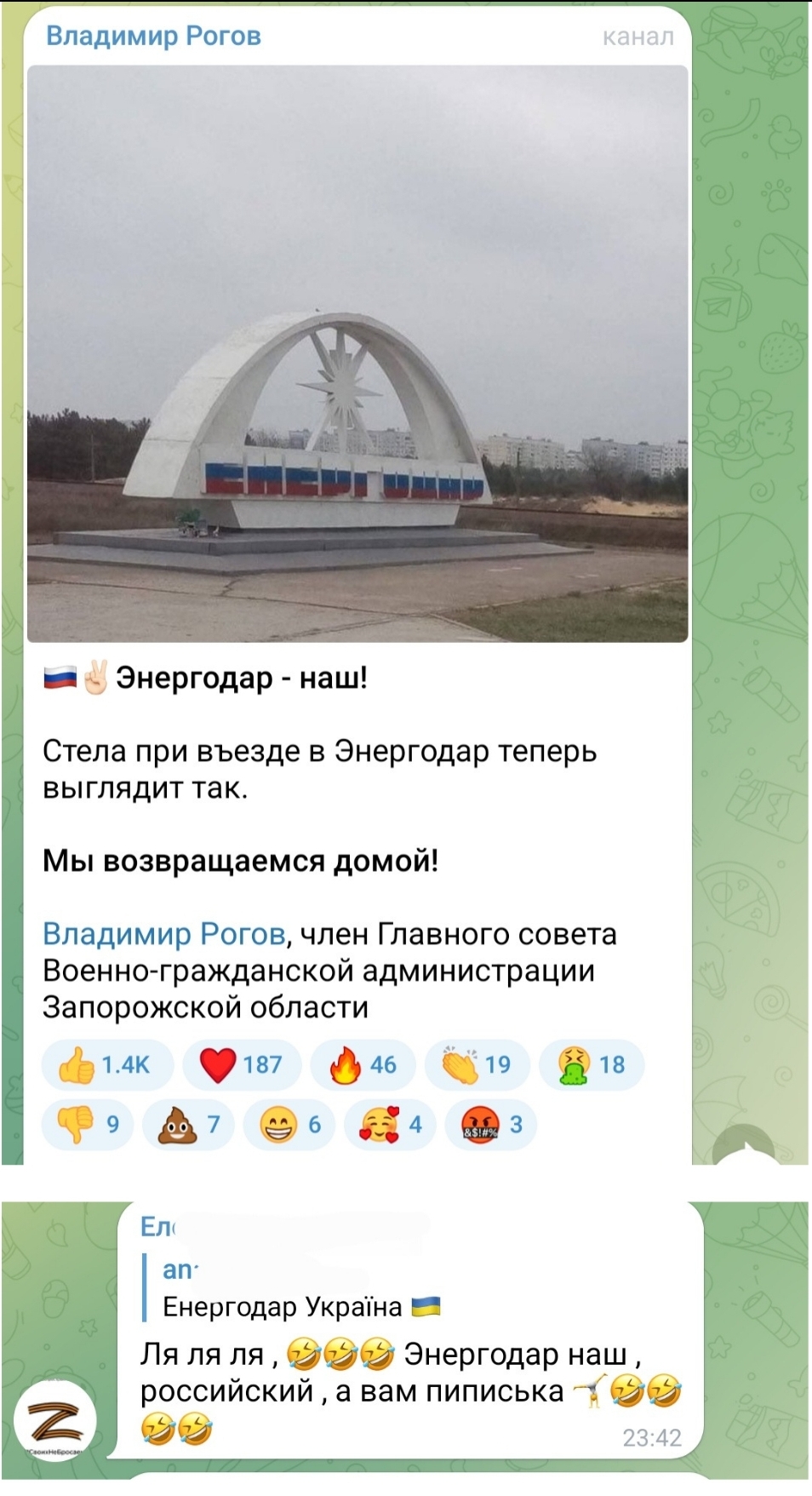Choose the grinning face reaction 6

289,1125
